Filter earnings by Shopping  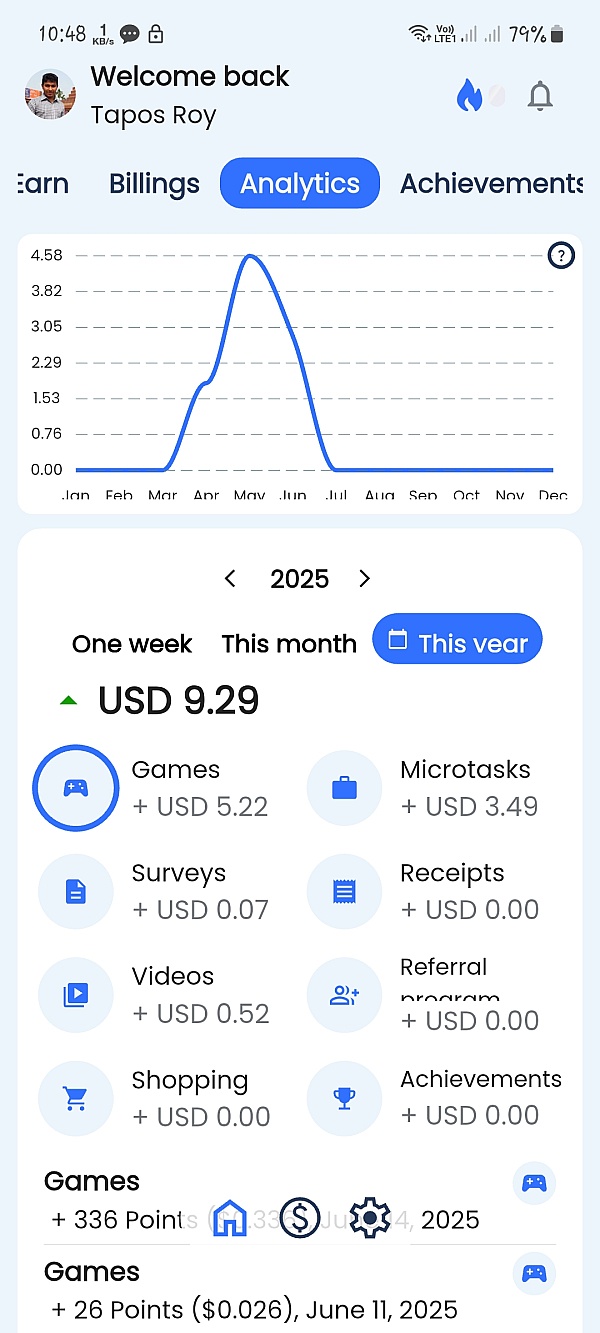point(76,1098)
